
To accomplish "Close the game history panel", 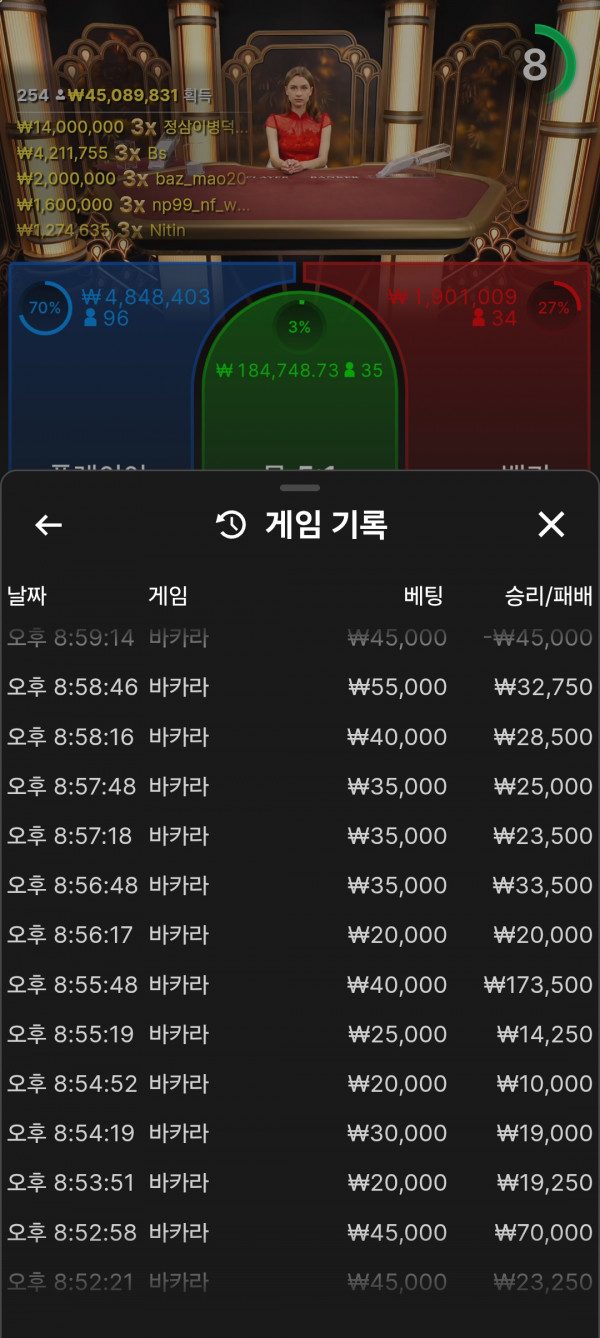I will coord(551,525).
